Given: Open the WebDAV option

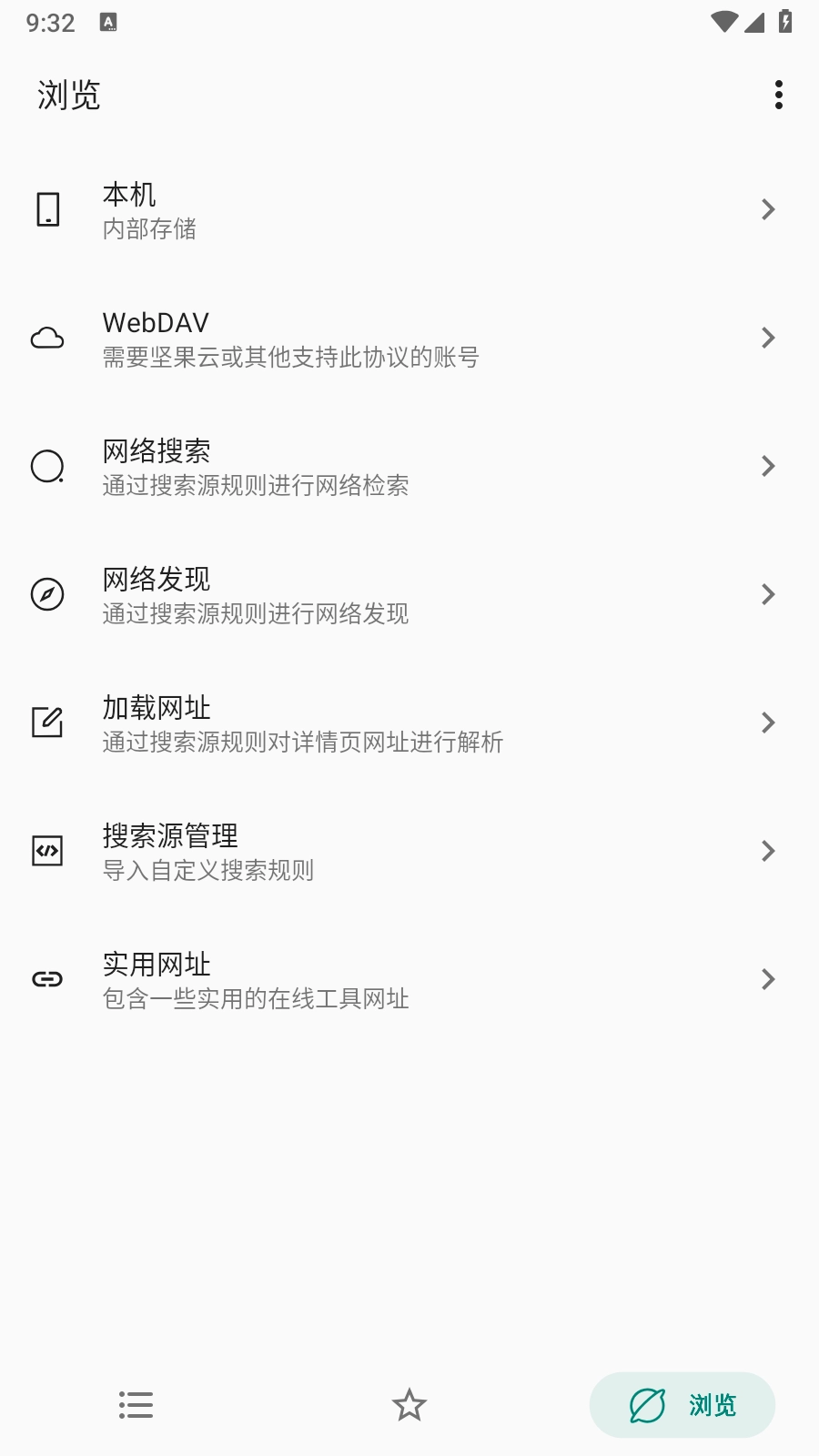Looking at the screenshot, I should coord(409,339).
